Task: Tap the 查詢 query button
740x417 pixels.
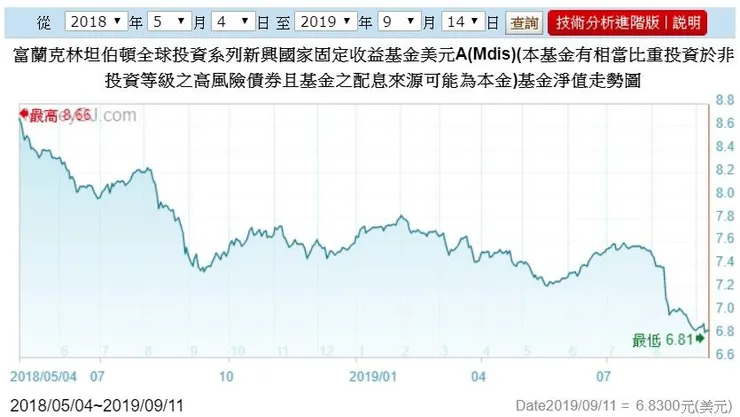Action: 523,21
